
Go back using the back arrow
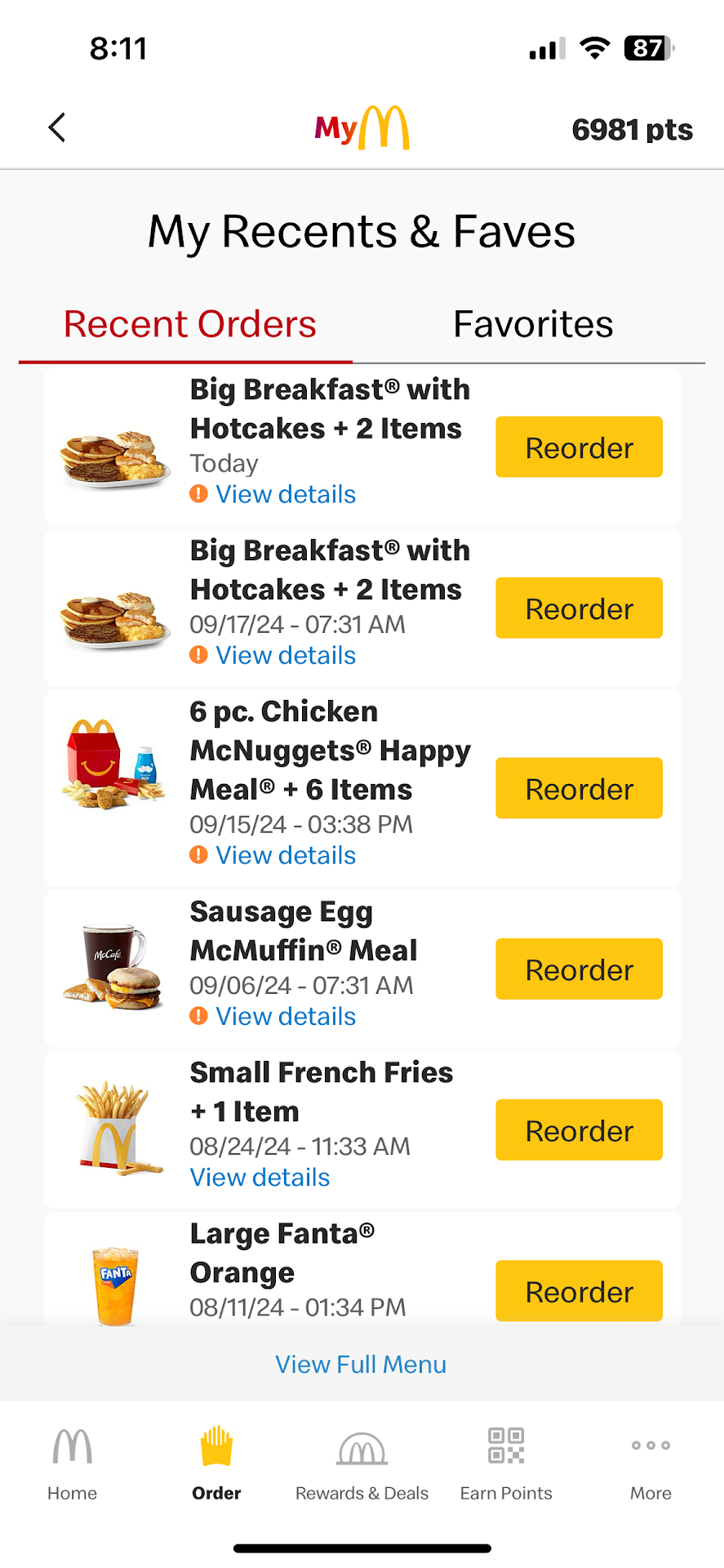pyautogui.click(x=57, y=127)
